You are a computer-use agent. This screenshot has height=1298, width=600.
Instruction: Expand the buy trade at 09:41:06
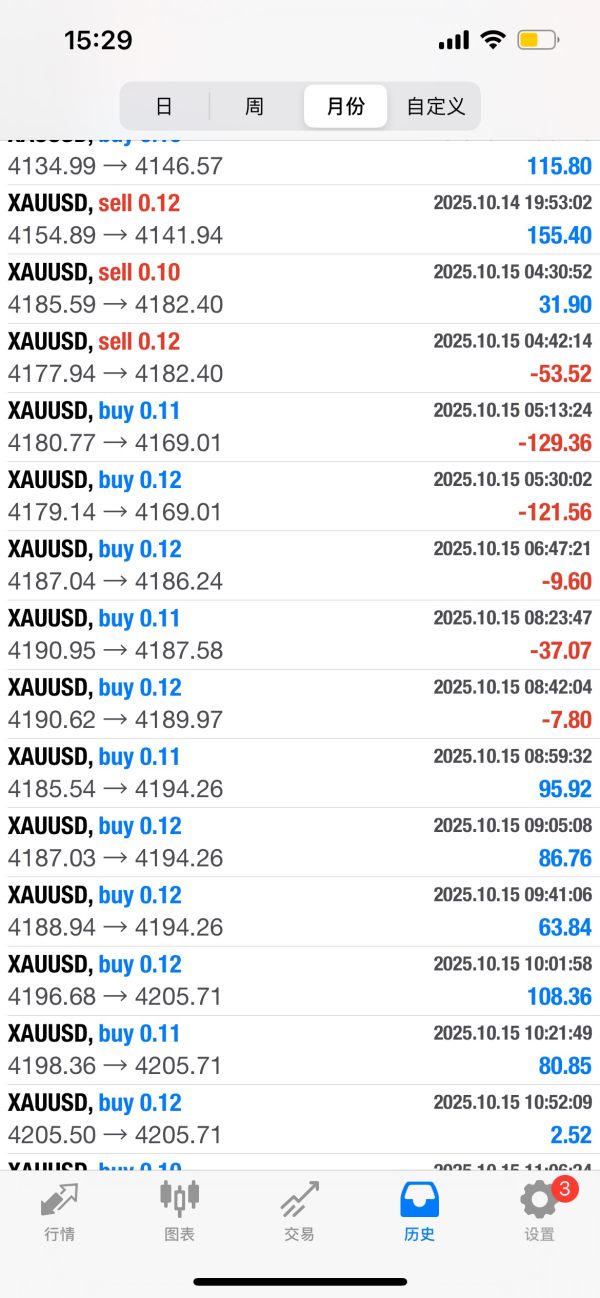tap(300, 911)
